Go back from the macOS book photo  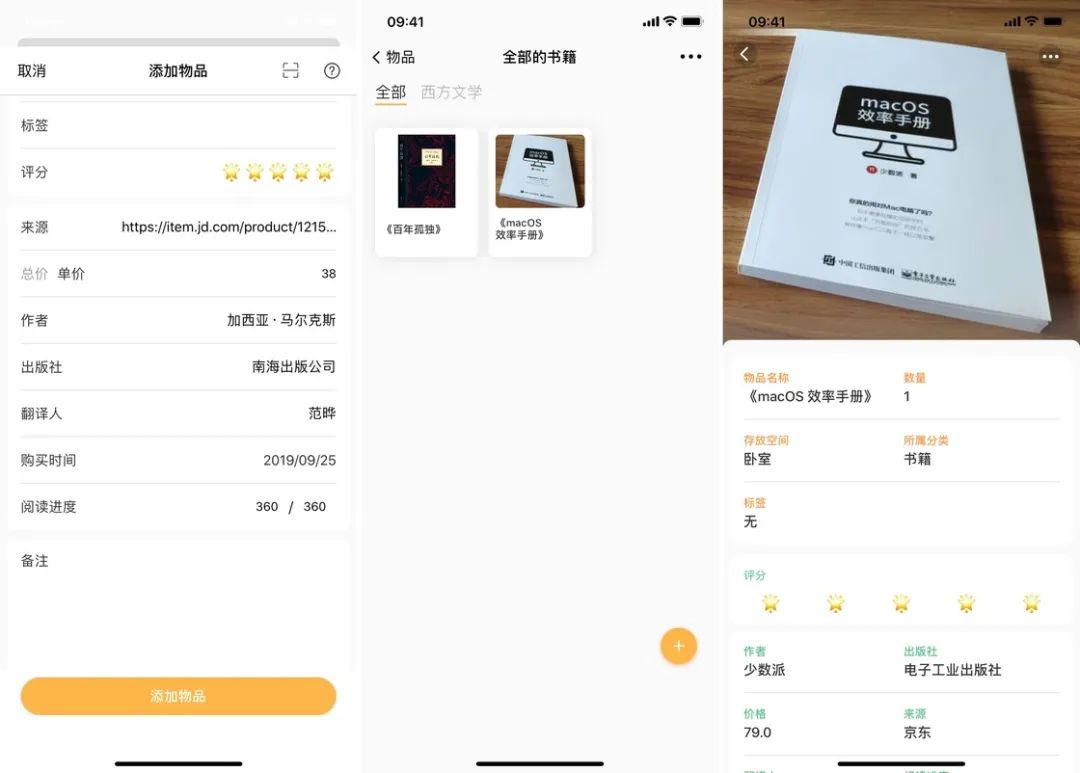click(744, 54)
